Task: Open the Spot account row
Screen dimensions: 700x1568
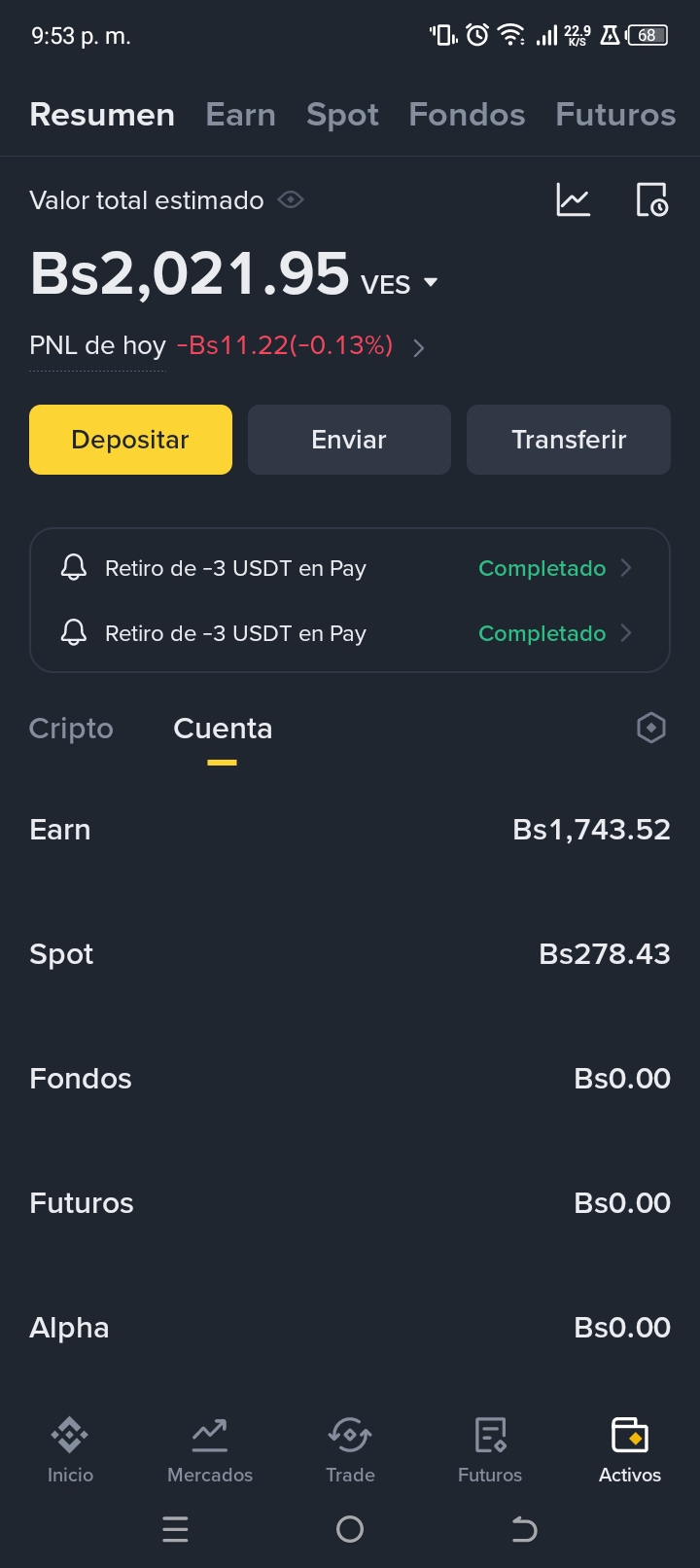Action: coord(350,954)
